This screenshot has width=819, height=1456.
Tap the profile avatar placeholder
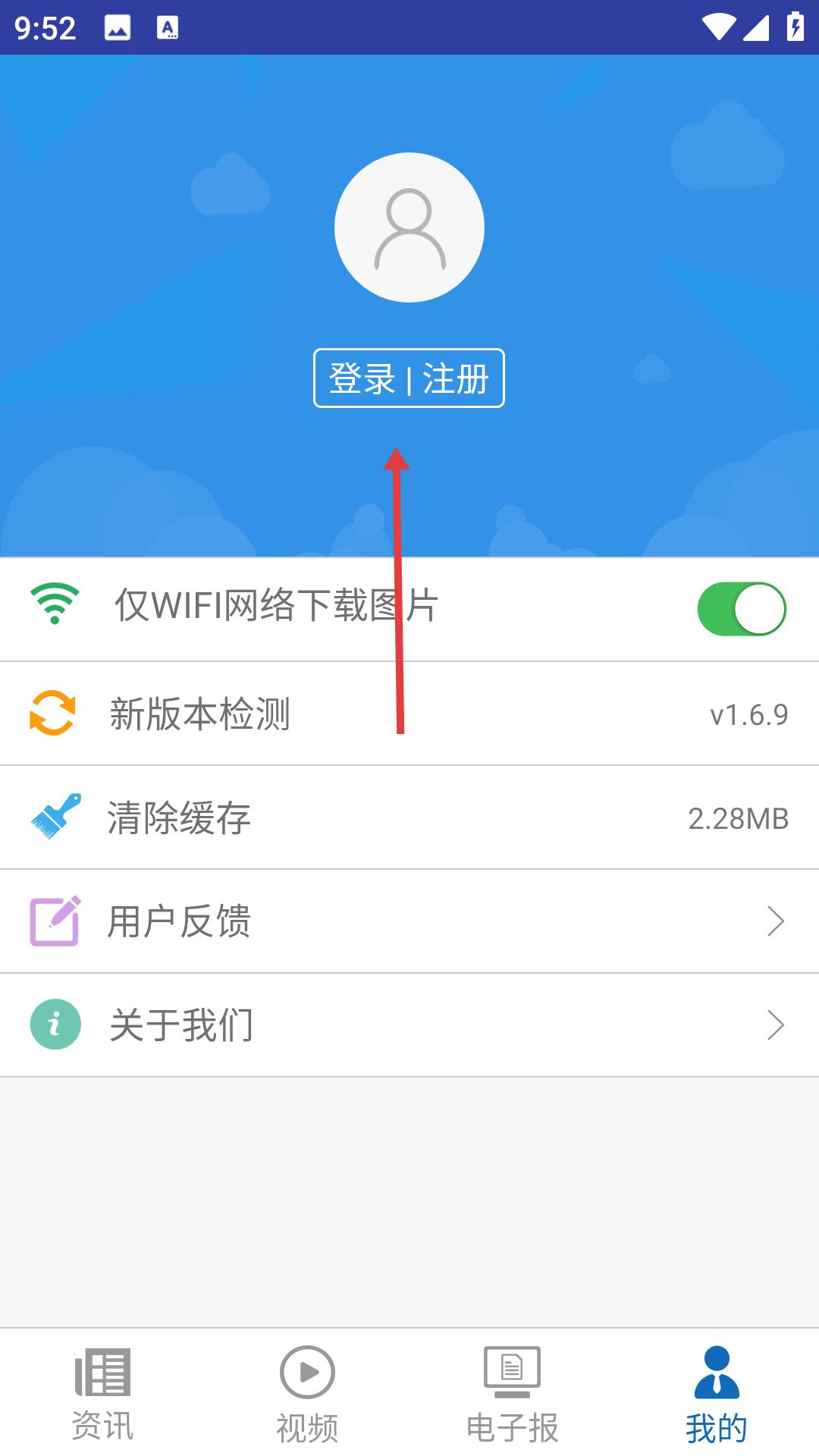coord(409,227)
